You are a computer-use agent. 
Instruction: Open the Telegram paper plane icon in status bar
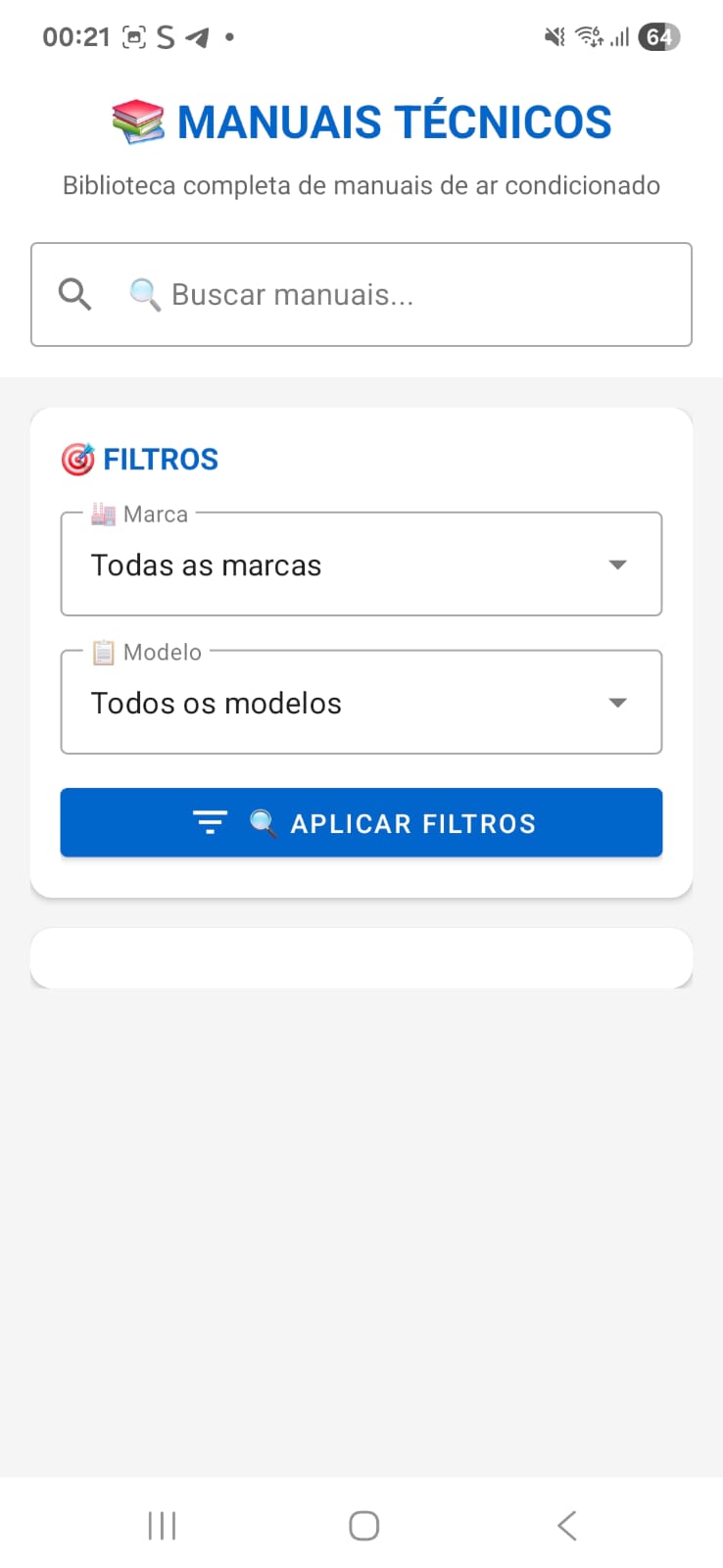[195, 36]
